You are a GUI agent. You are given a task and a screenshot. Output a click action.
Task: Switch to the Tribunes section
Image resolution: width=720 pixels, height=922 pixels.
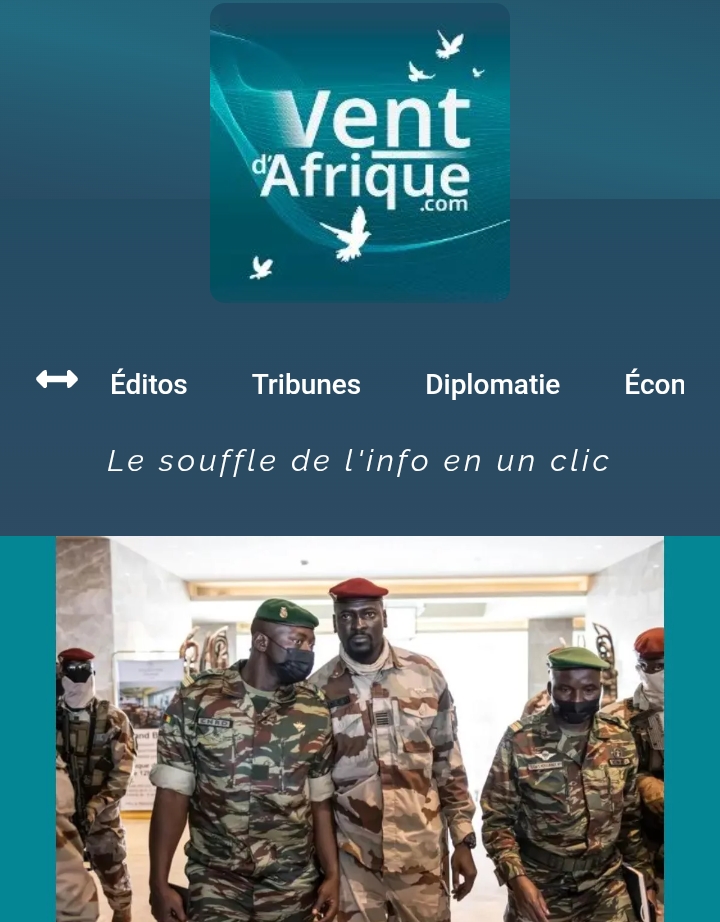click(306, 384)
